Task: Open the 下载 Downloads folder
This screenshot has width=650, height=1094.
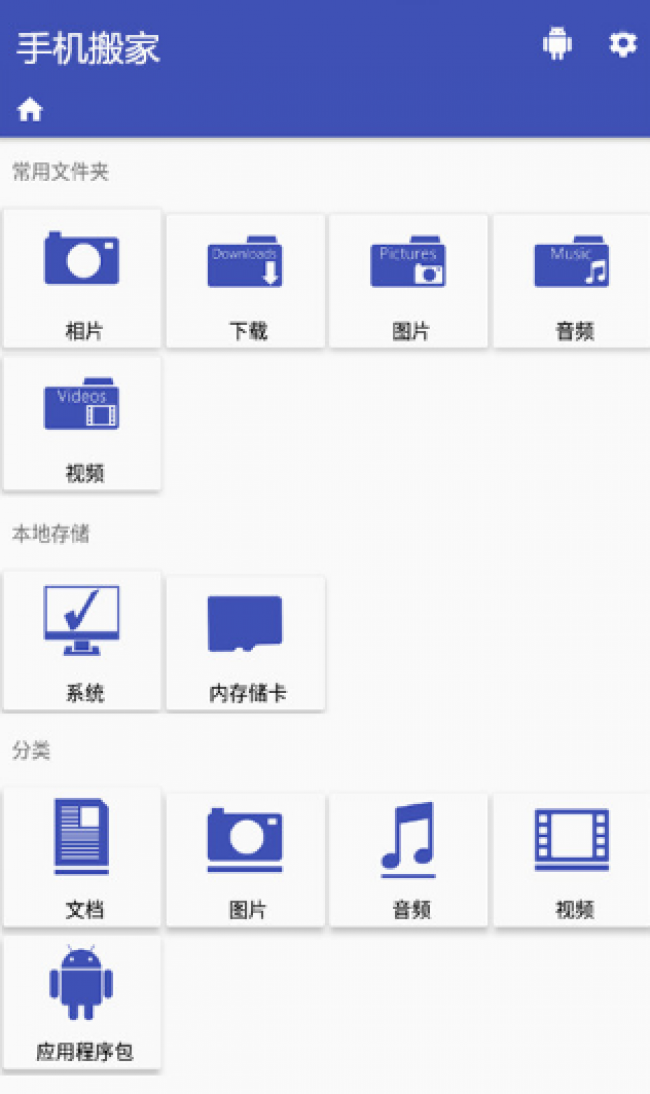Action: pos(245,279)
